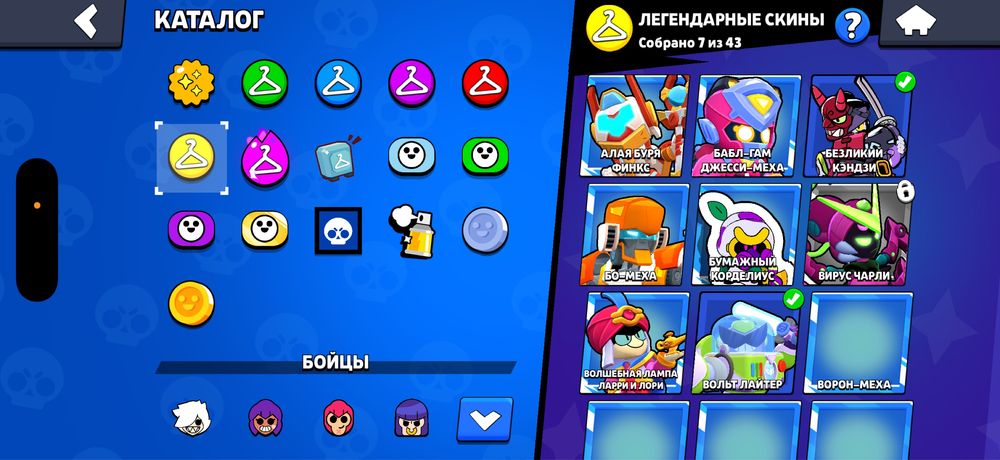The image size is (1000, 460).
Task: Open the Безликий Кэндзи skin
Action: coord(858,126)
